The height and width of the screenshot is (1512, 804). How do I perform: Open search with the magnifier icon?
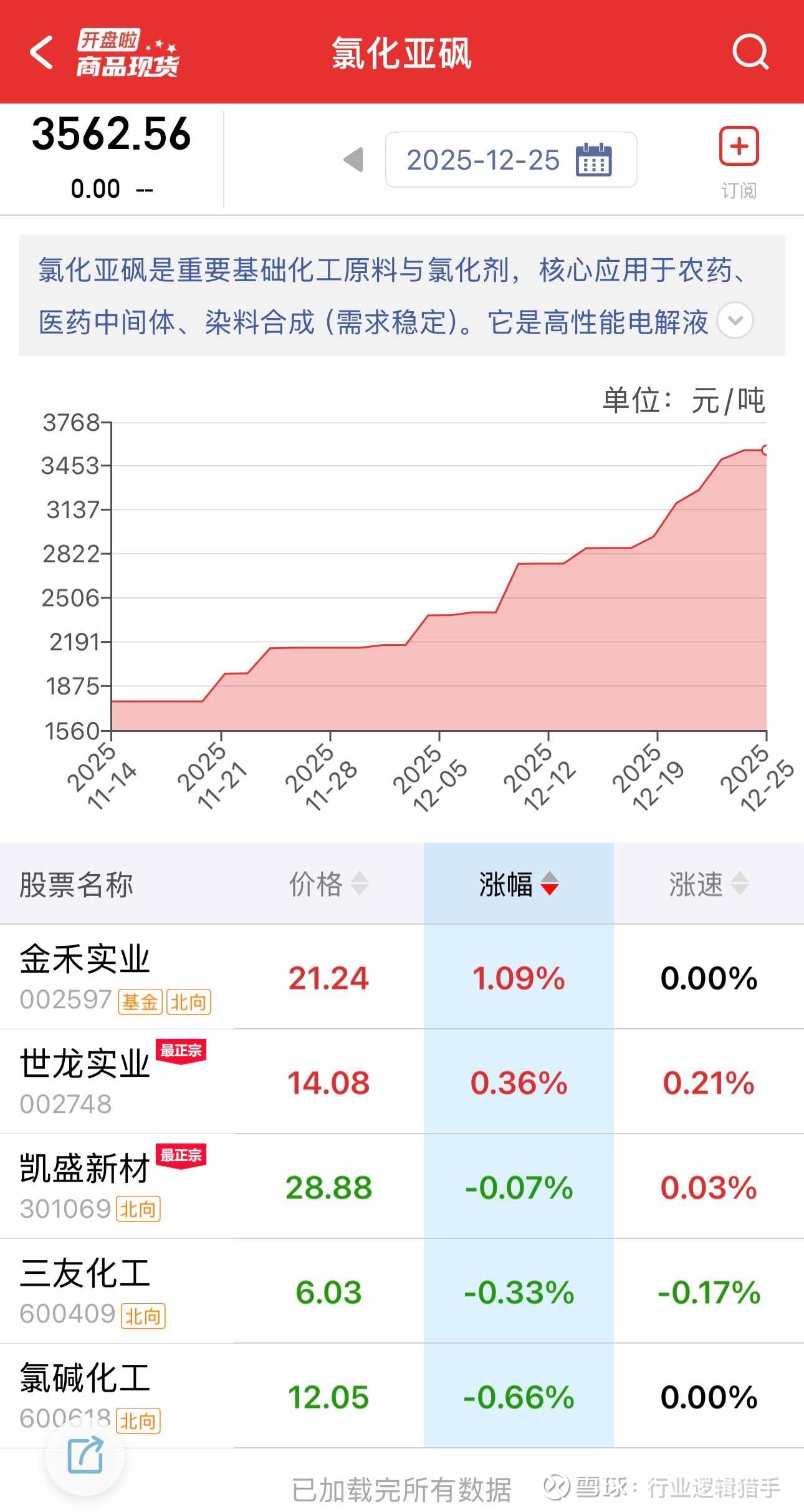point(750,52)
